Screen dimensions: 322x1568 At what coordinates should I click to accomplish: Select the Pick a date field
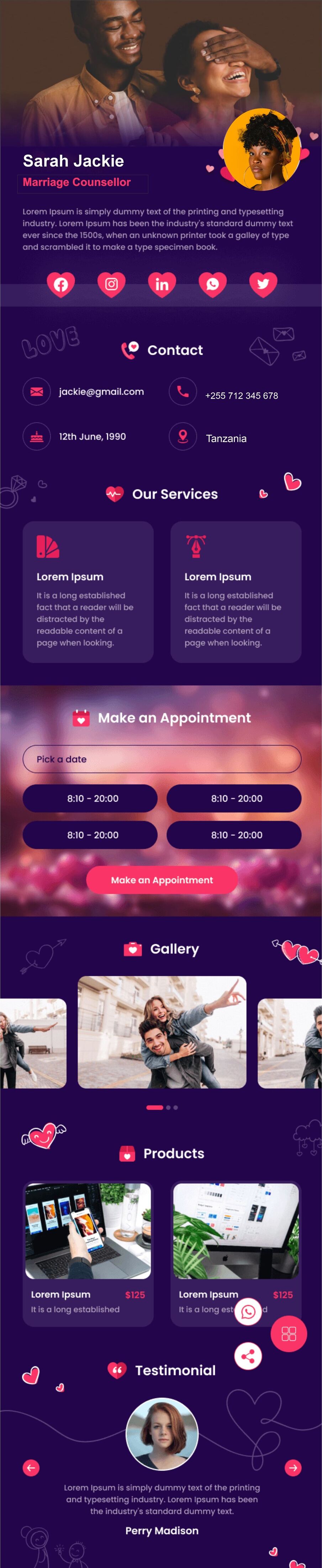tap(162, 759)
